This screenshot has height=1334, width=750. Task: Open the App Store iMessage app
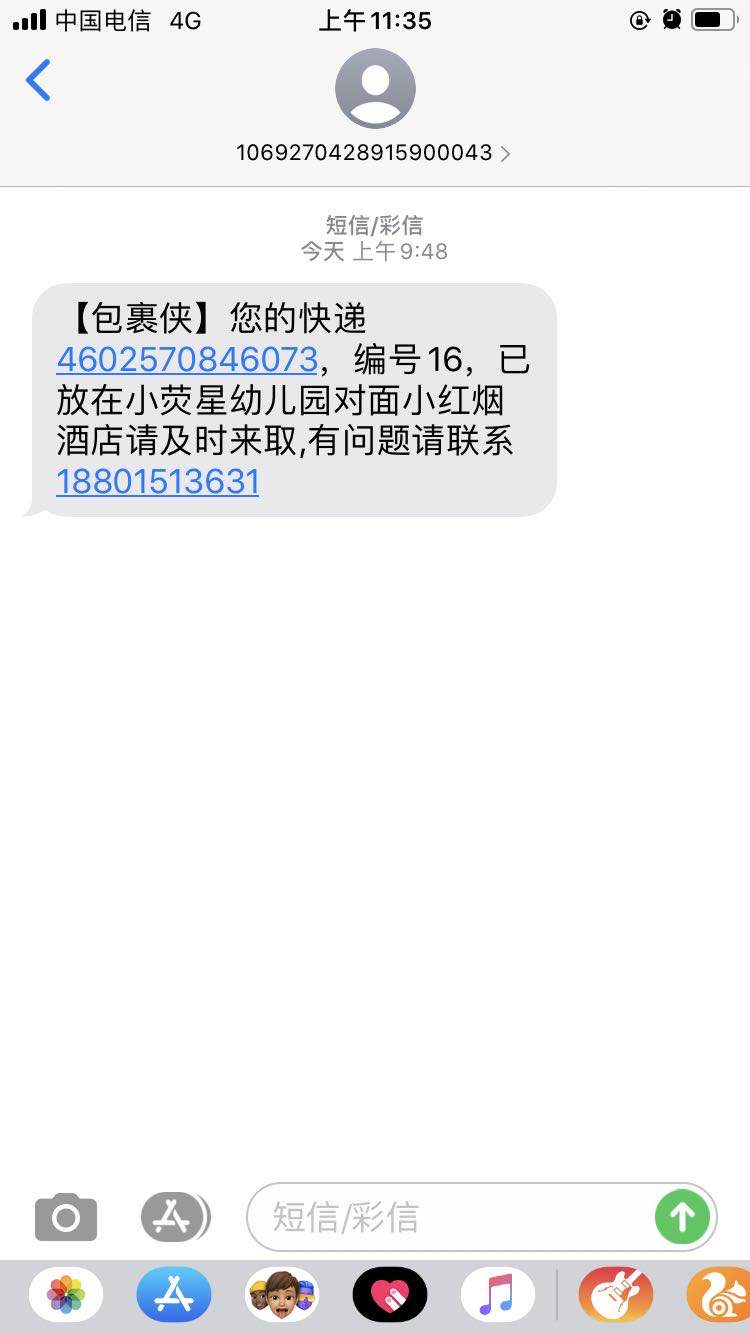[x=174, y=1295]
